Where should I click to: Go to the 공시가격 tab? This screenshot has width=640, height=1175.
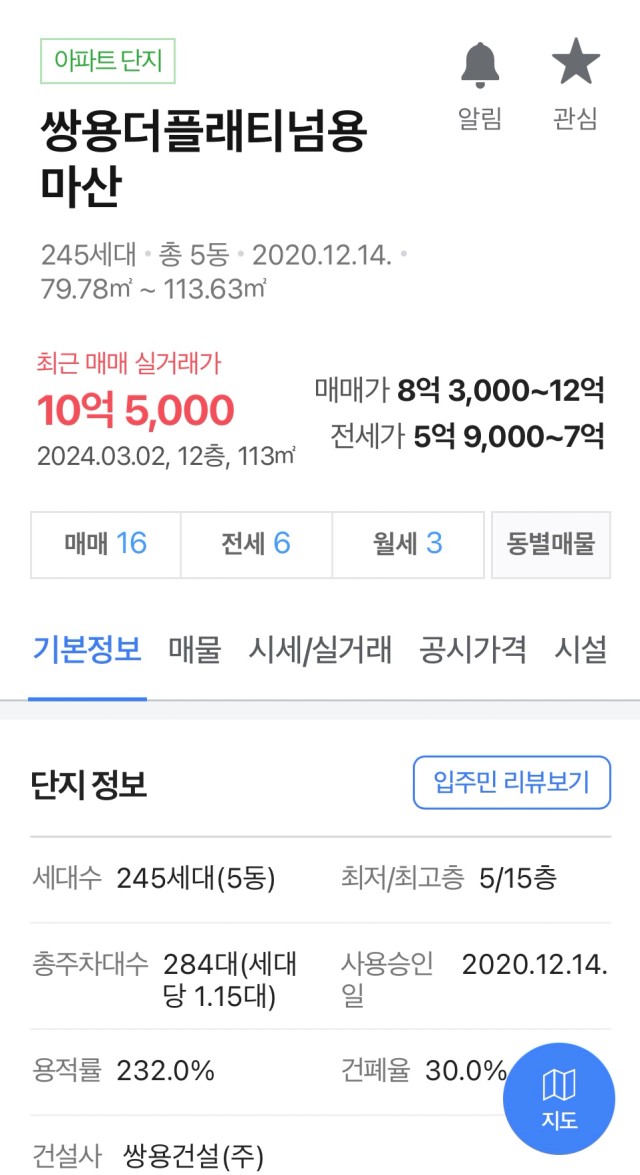(472, 649)
